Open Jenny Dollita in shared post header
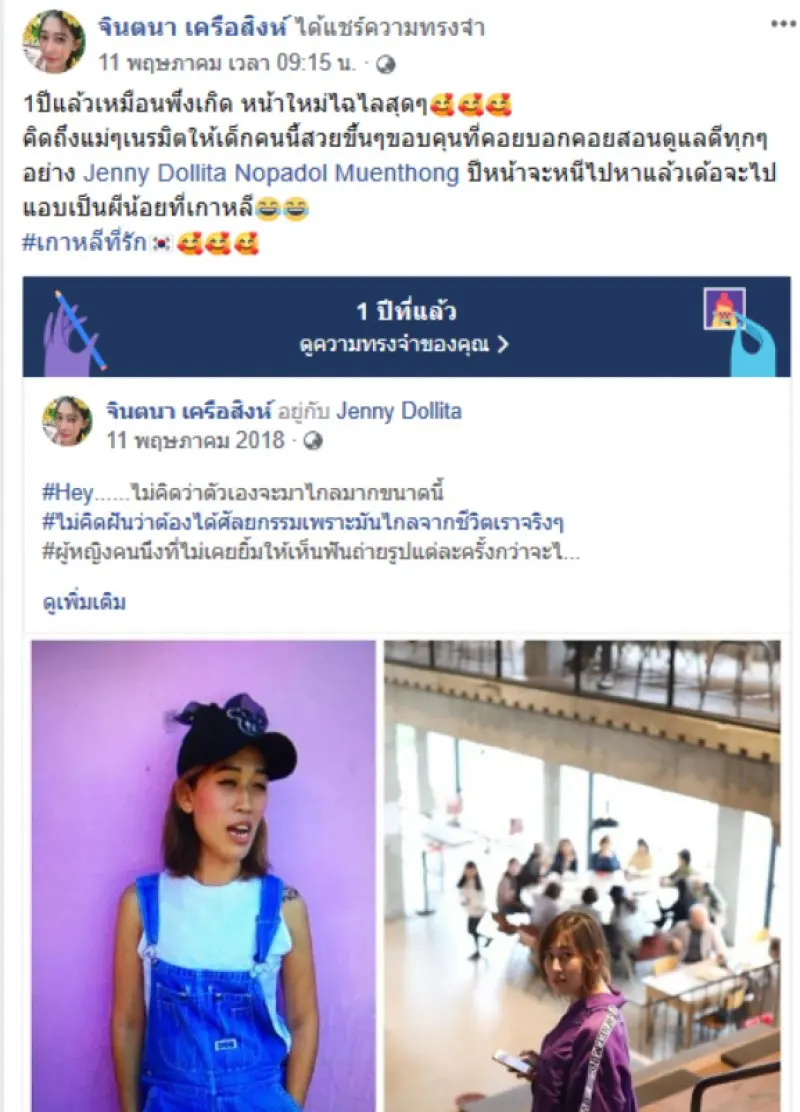Viewport: 800px width, 1112px height. coord(399,411)
